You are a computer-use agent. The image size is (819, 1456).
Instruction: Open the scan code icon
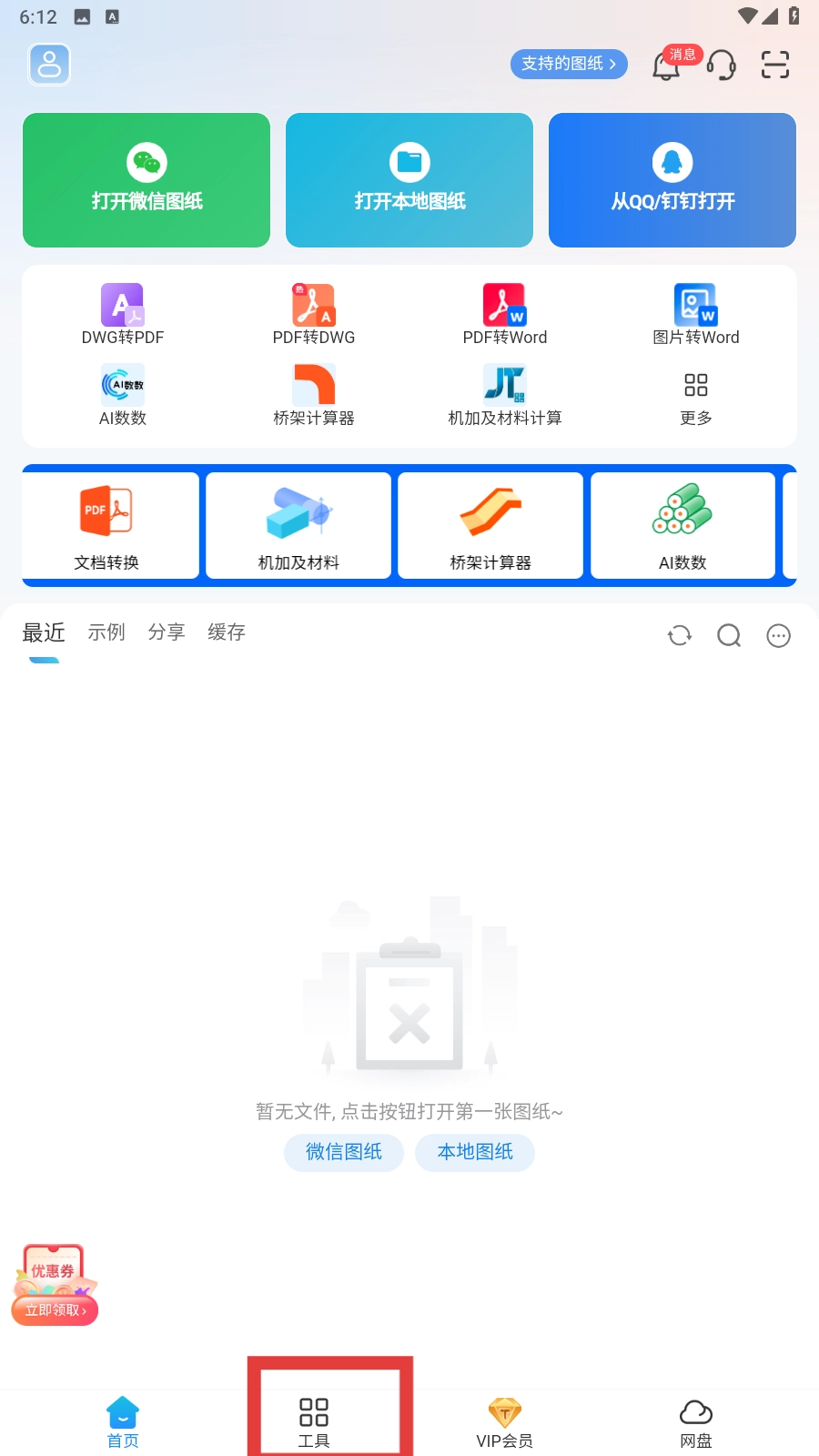coord(774,65)
